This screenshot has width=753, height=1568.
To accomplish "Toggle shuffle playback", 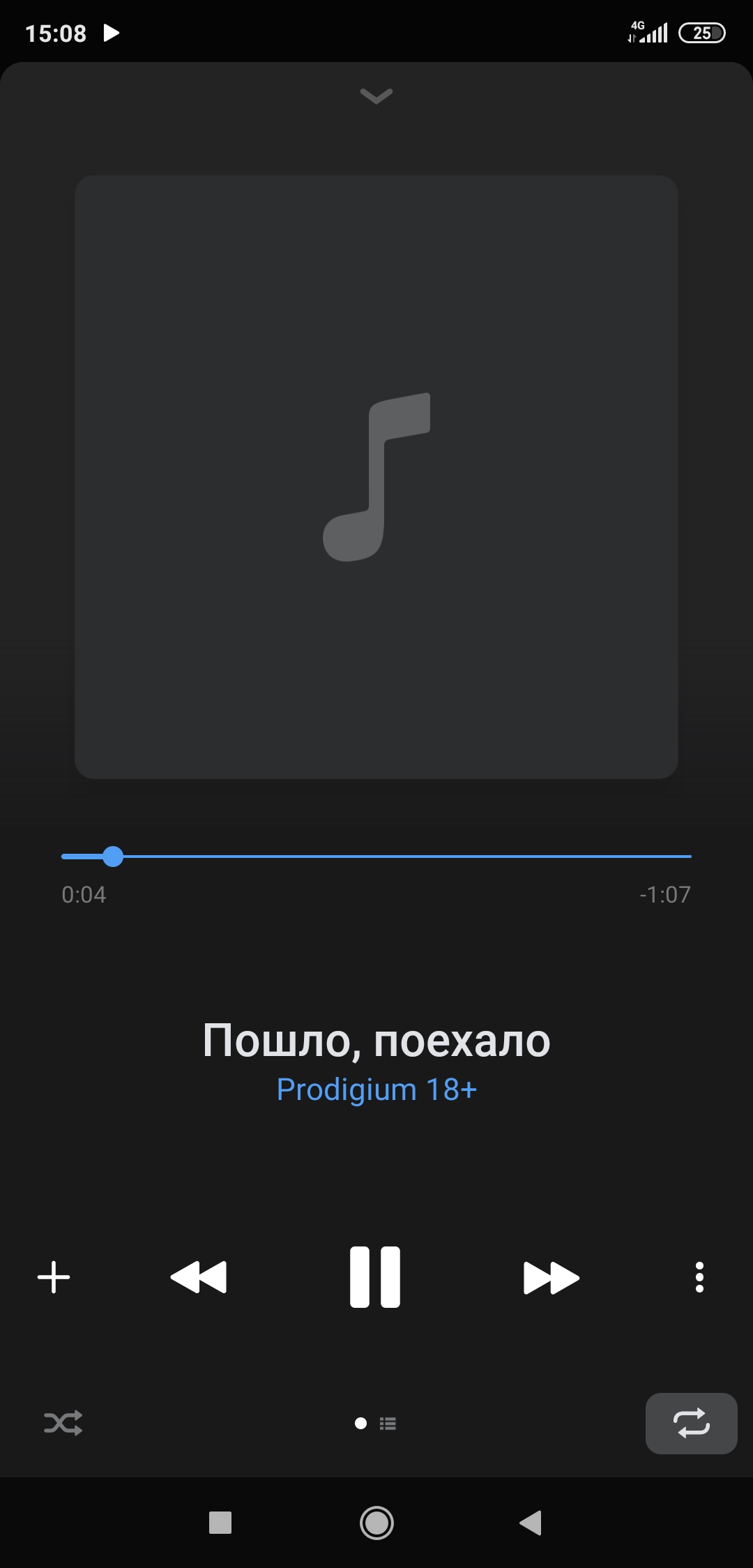I will [63, 1423].
